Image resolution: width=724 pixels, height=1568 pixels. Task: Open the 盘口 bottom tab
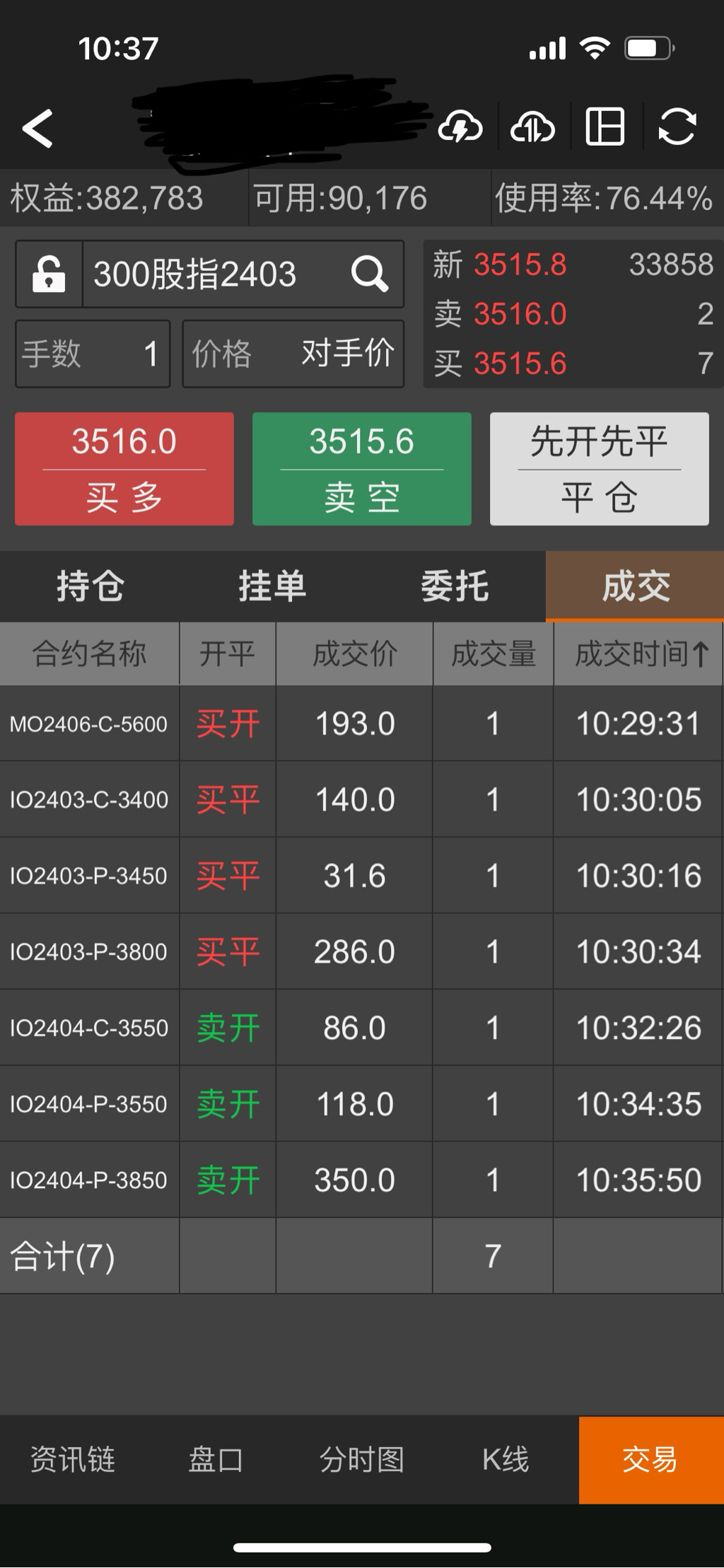click(x=216, y=1459)
